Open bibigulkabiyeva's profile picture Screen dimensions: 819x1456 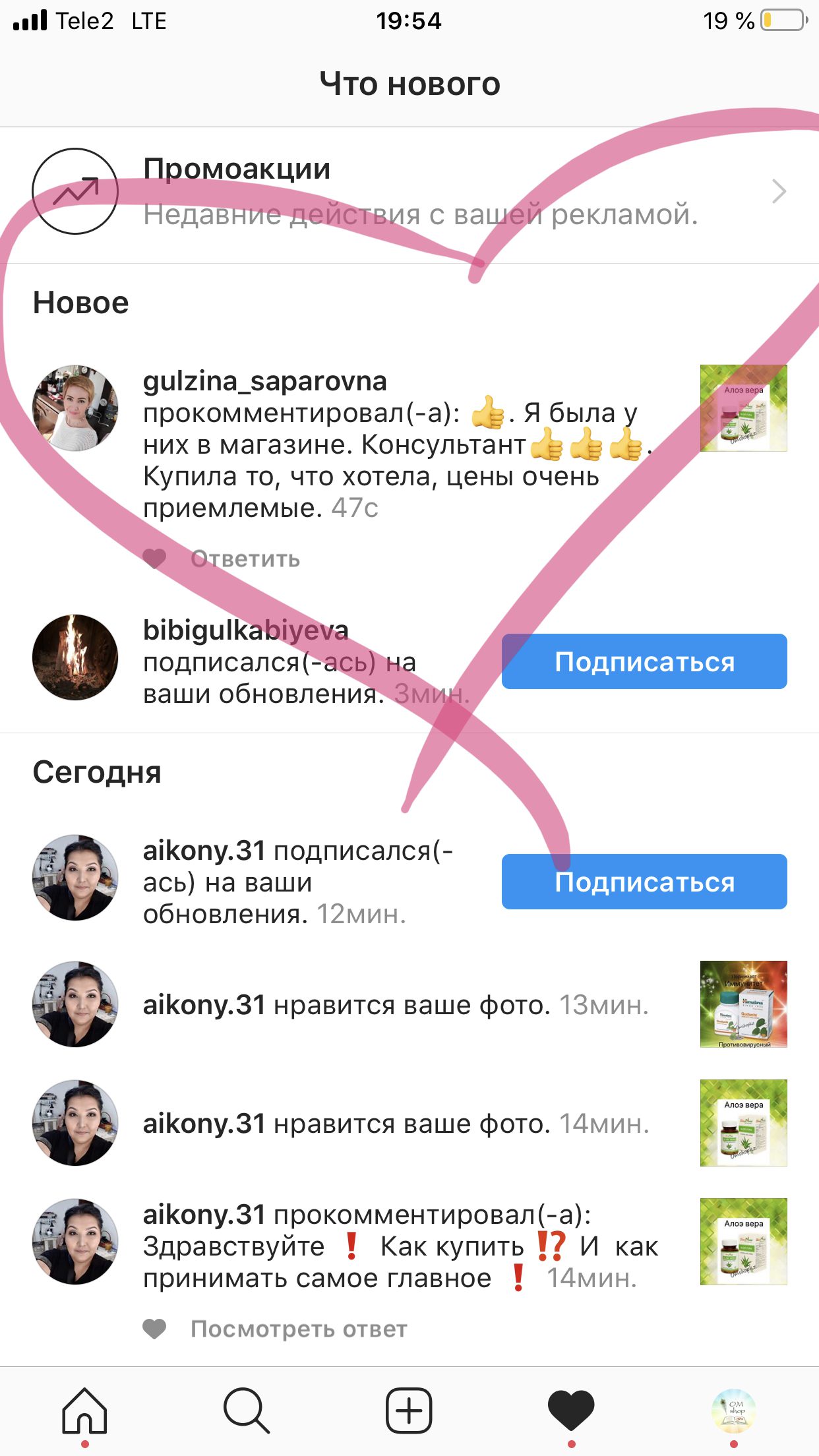(75, 657)
